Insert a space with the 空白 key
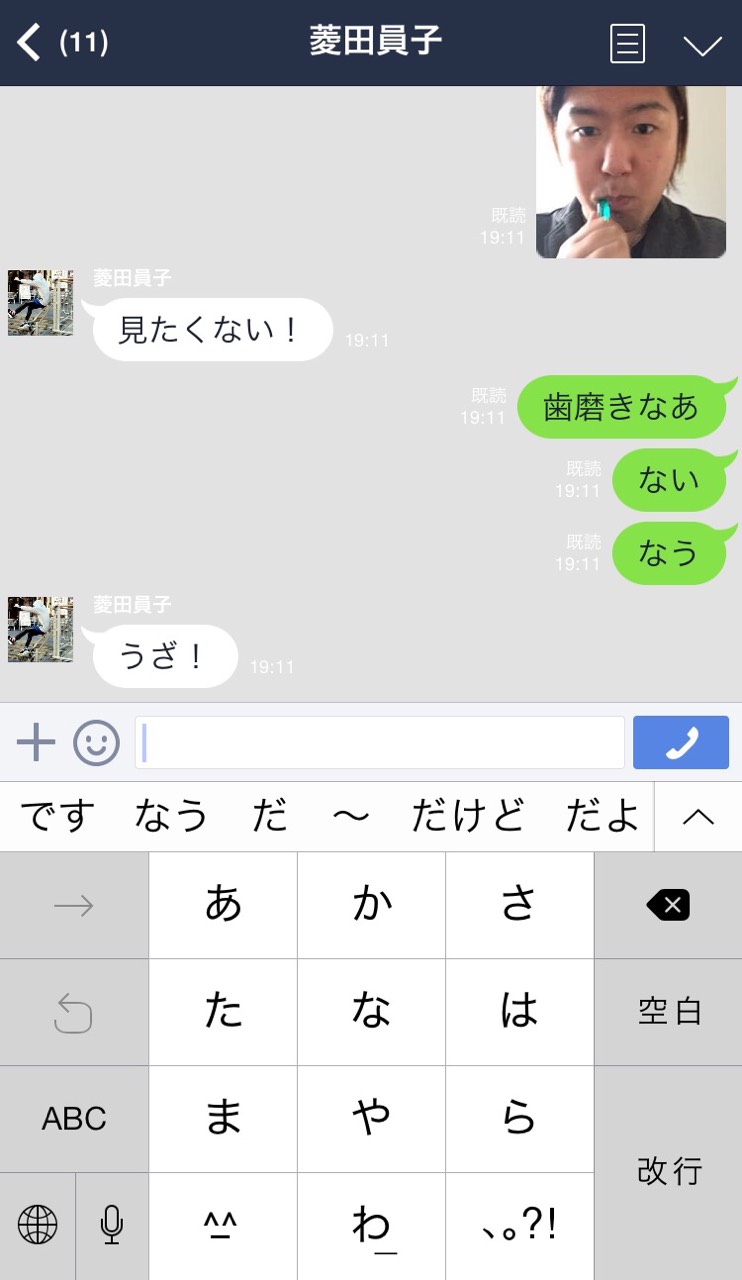The image size is (742, 1280). pyautogui.click(x=668, y=1012)
